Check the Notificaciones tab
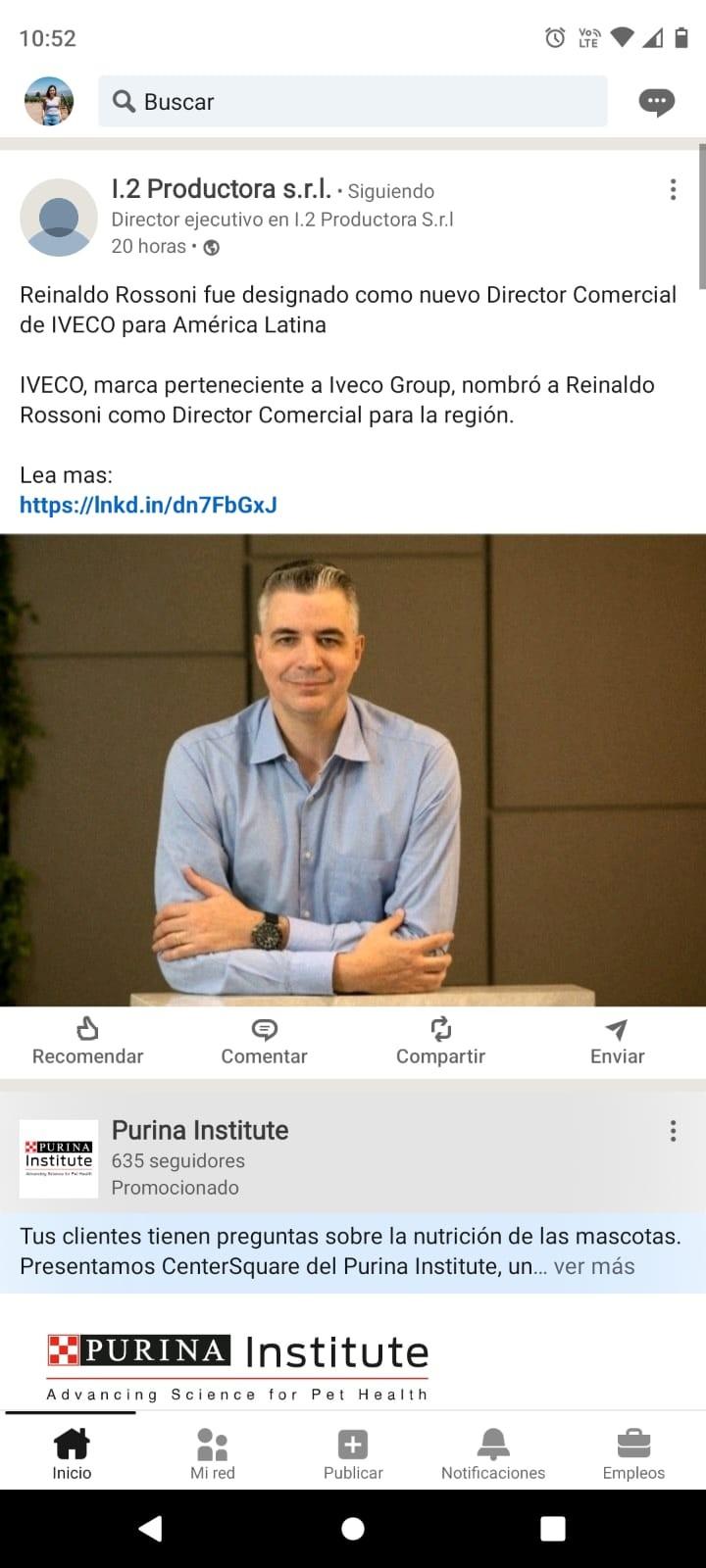Screen dimensions: 706x1568 pos(493,1453)
